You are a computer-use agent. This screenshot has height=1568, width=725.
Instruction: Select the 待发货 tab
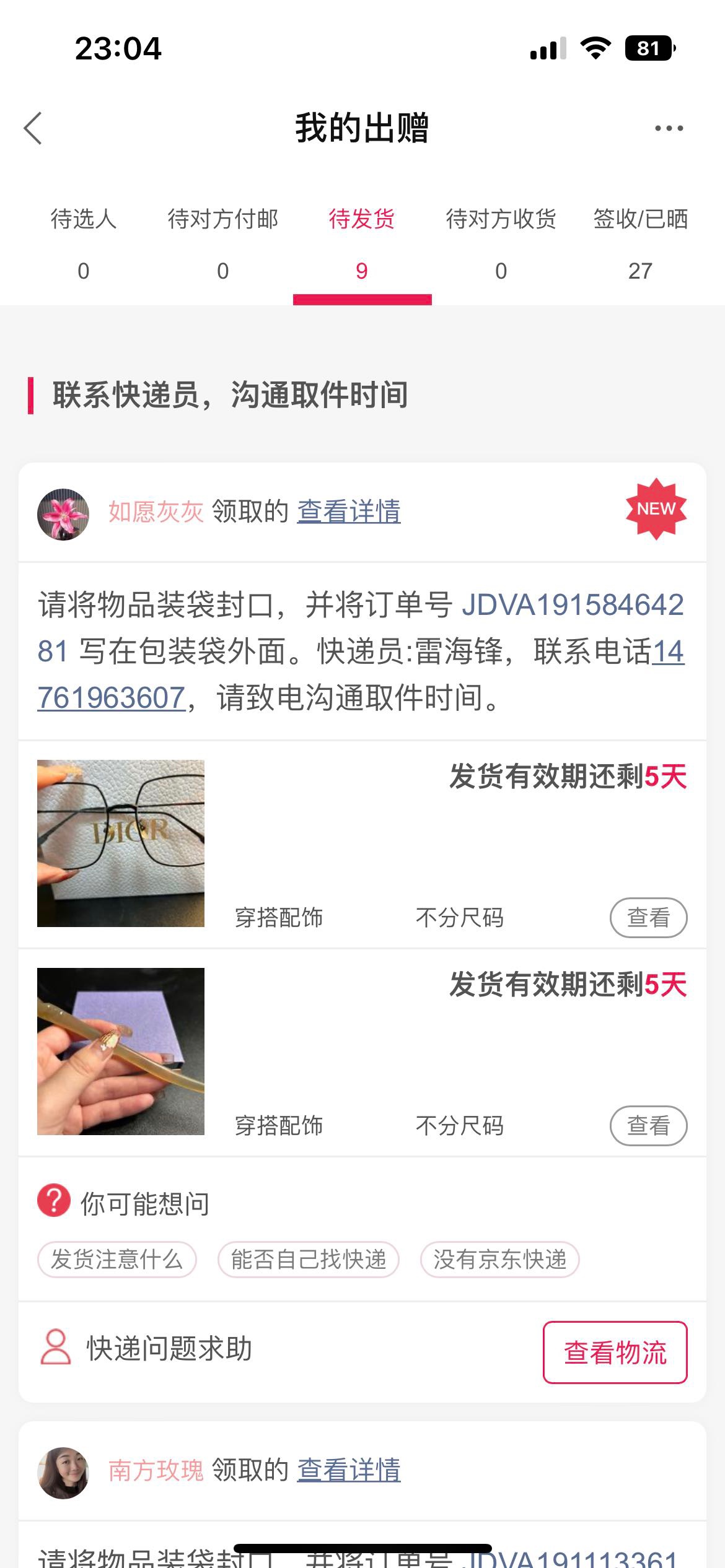click(362, 244)
